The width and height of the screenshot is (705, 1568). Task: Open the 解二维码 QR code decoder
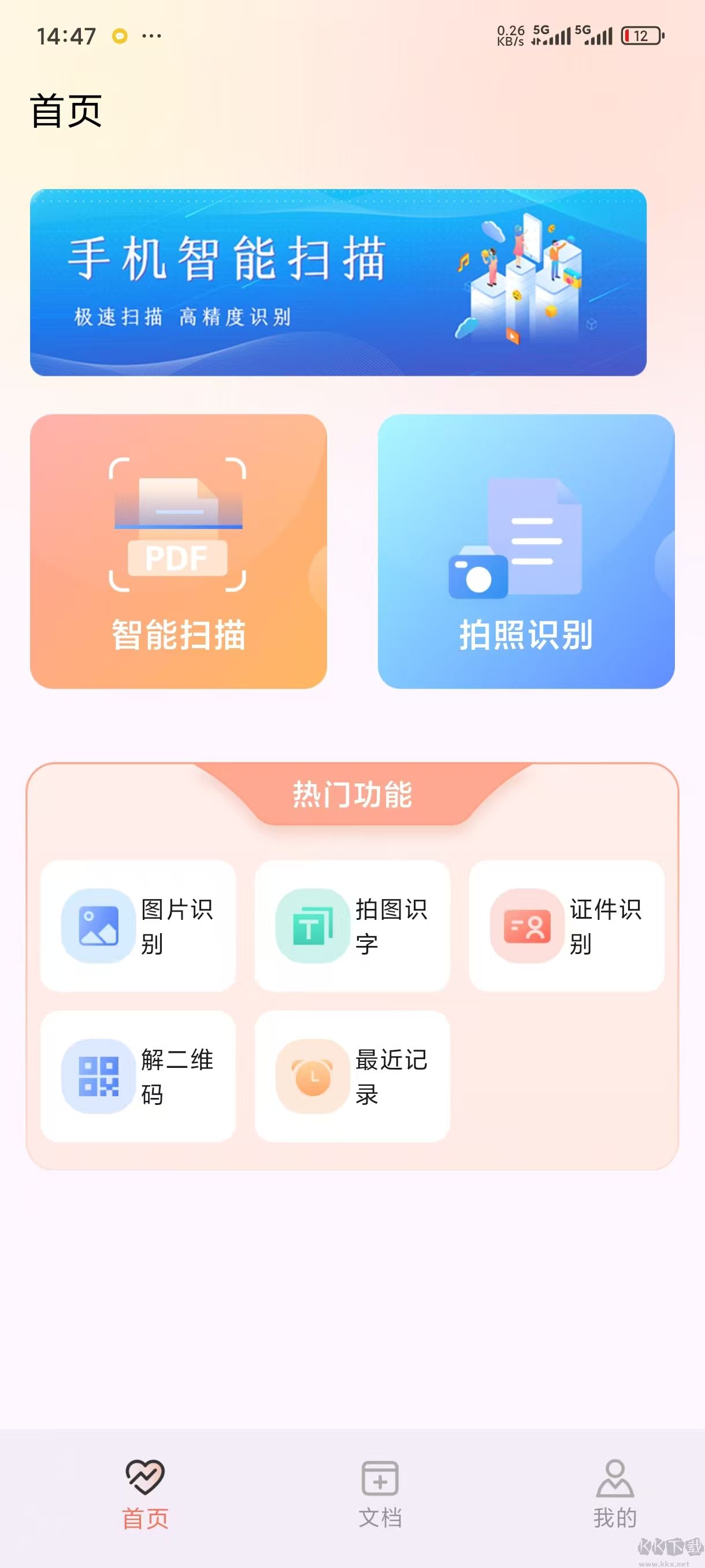pyautogui.click(x=101, y=1077)
